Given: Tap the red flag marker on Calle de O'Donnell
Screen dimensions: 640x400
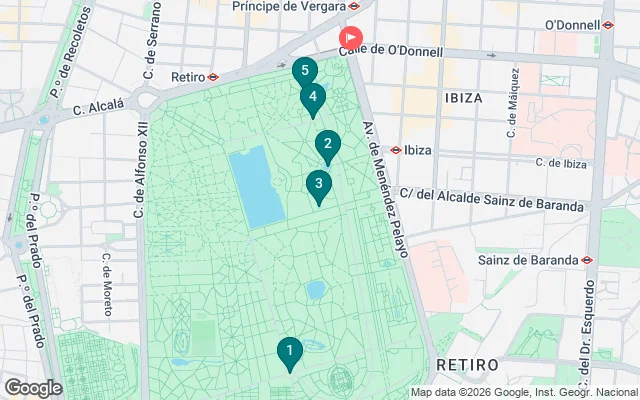Looking at the screenshot, I should pos(352,38).
